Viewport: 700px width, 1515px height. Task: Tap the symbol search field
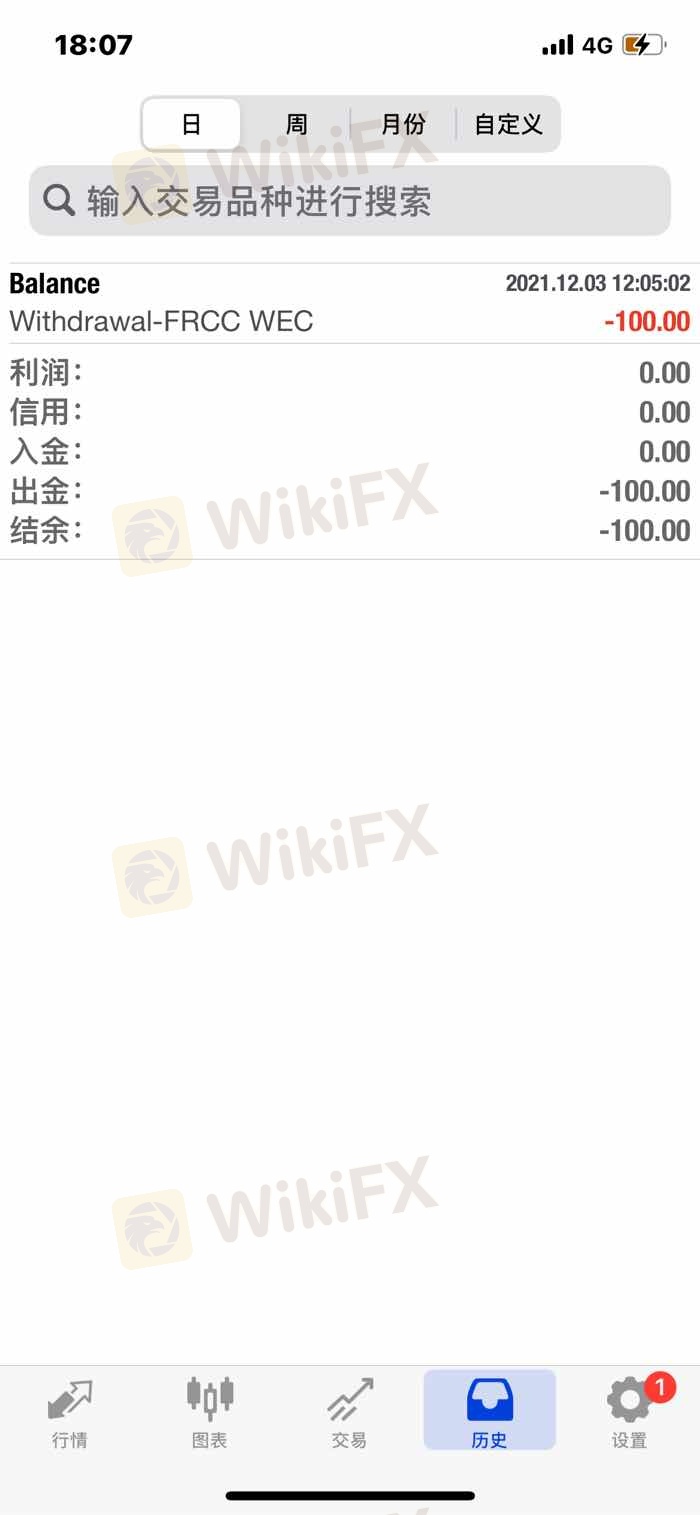[350, 201]
